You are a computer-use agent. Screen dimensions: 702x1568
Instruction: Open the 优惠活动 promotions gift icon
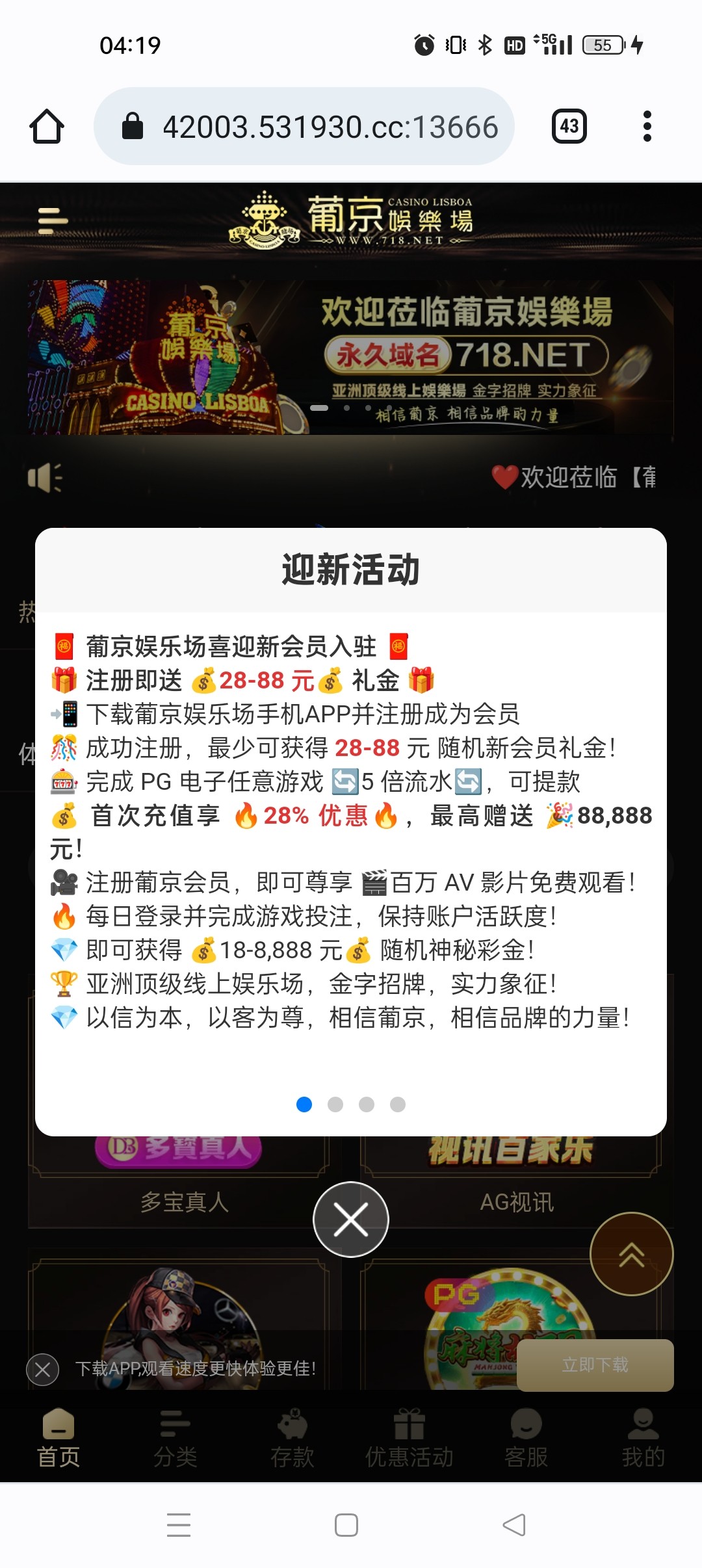point(408,1433)
